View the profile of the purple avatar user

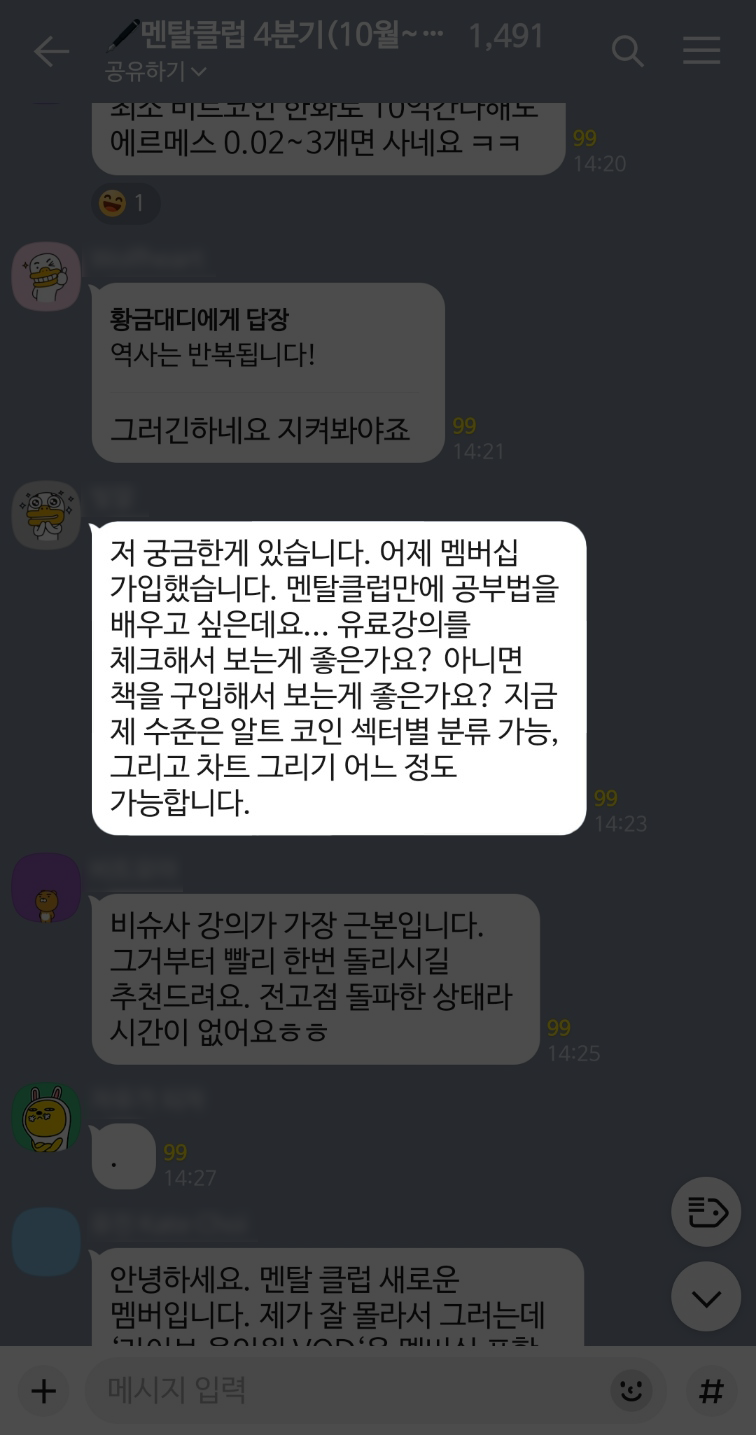tap(46, 888)
